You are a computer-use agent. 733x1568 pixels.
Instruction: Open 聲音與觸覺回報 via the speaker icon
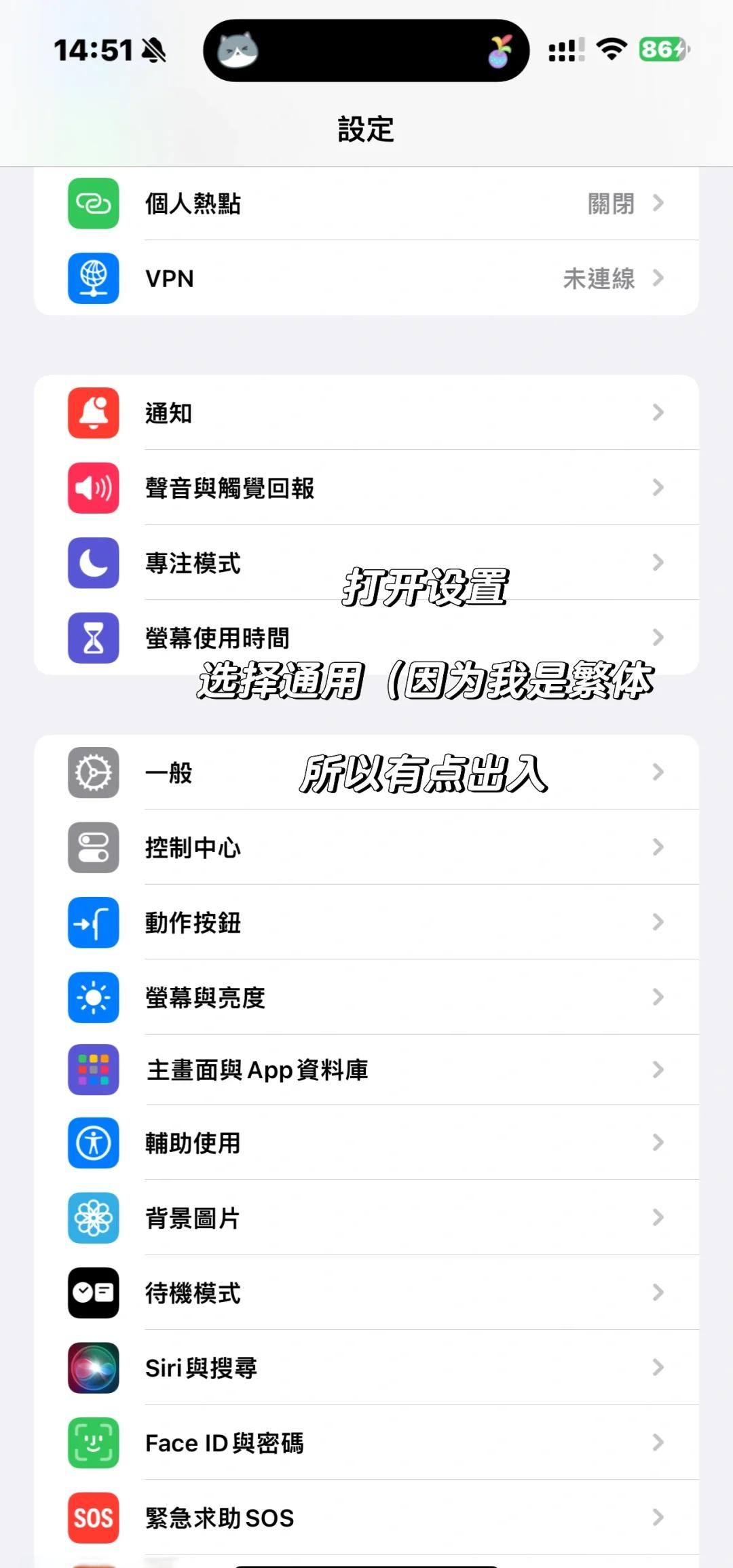(93, 487)
